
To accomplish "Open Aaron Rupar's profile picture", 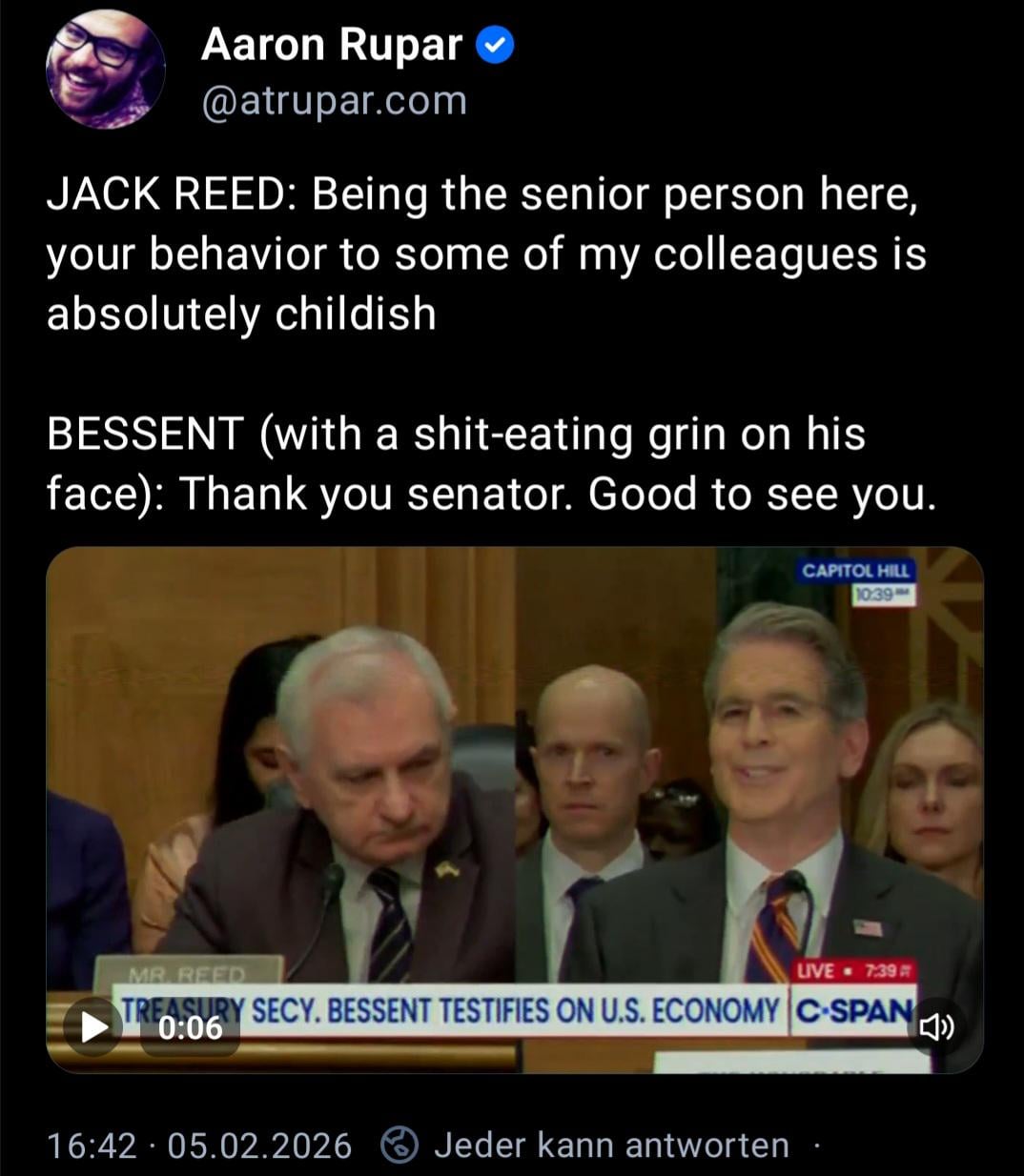I will [105, 71].
